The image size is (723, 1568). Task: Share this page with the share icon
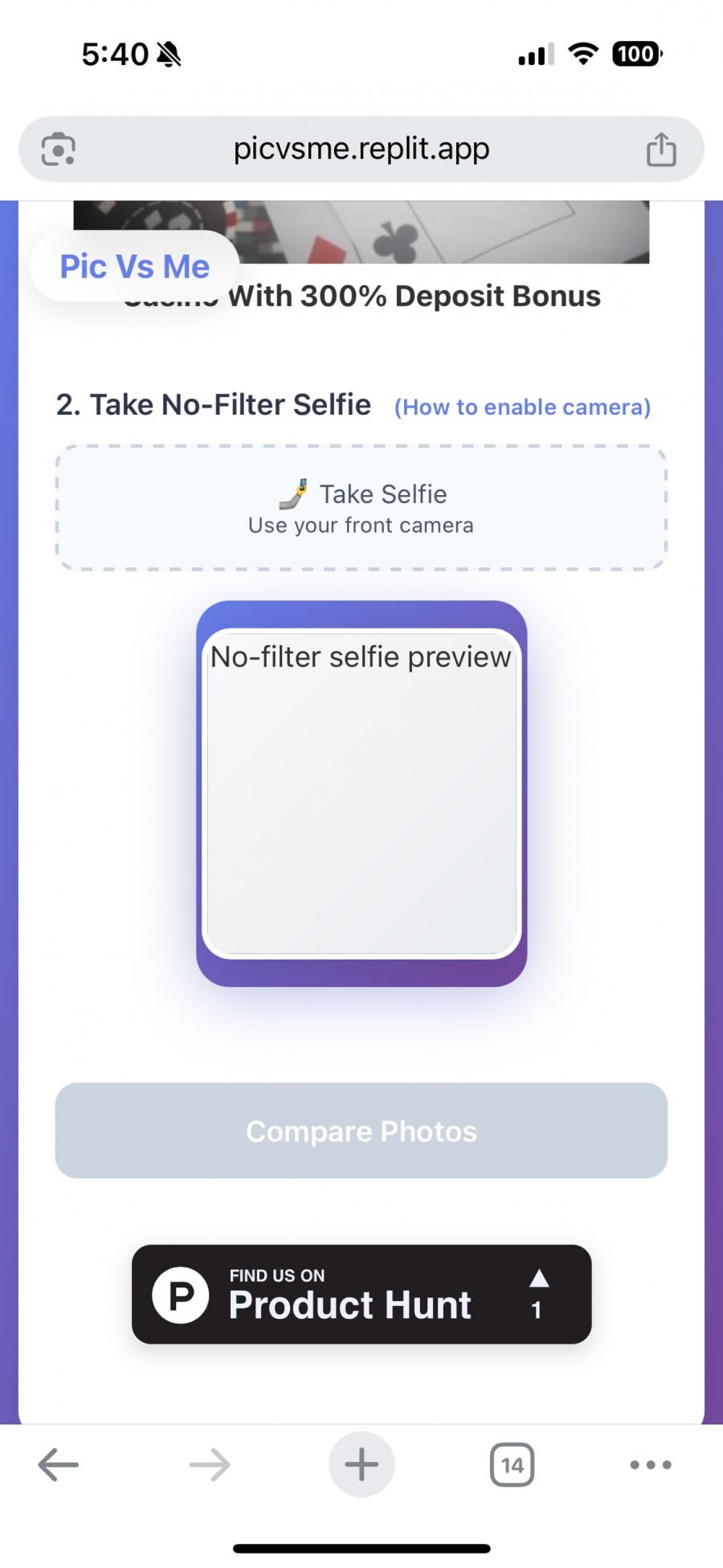(x=661, y=149)
